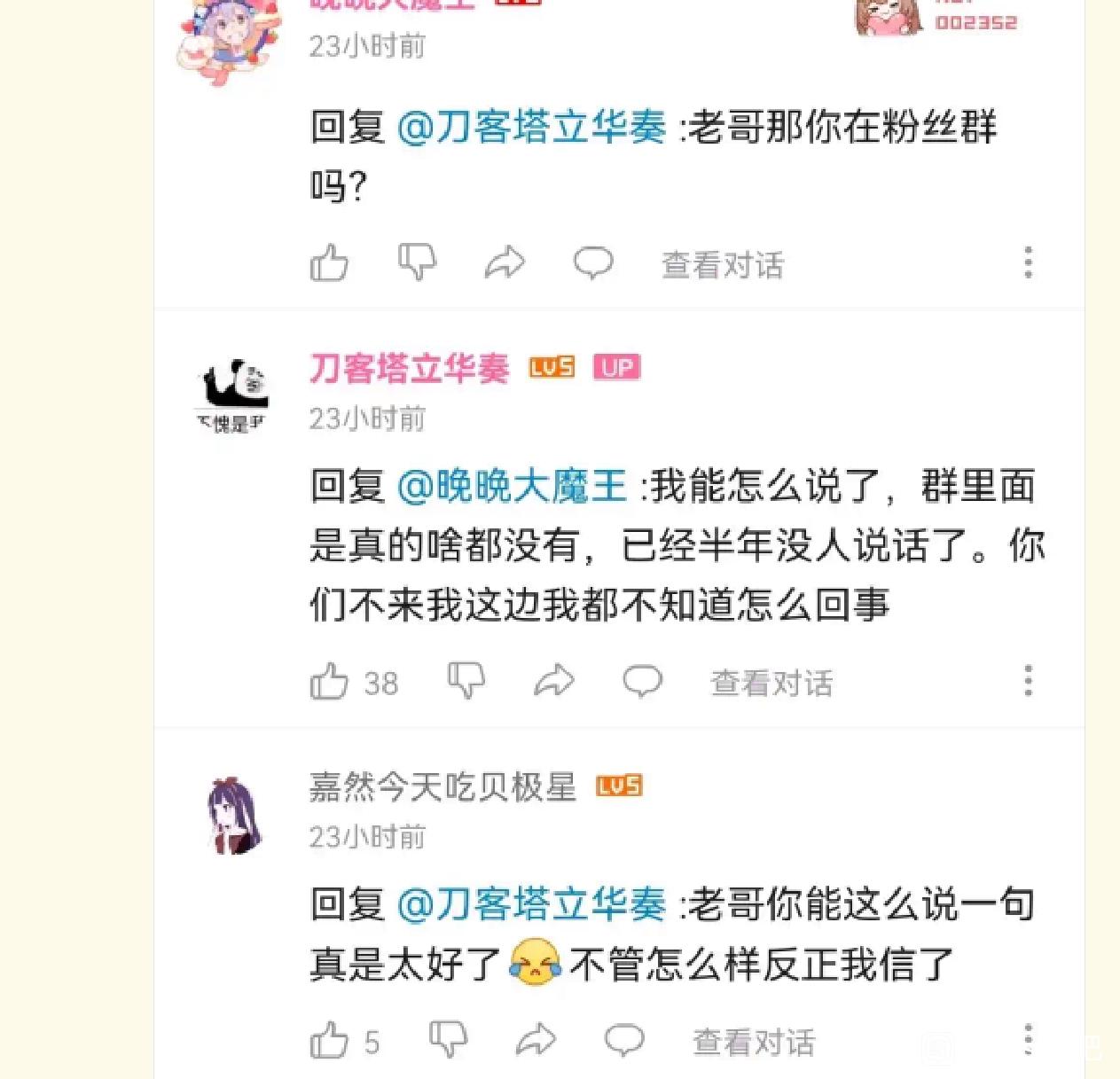1120x1079 pixels.
Task: Dislike 刀客塔立华奏's comment about the silent group
Action: pos(466,681)
